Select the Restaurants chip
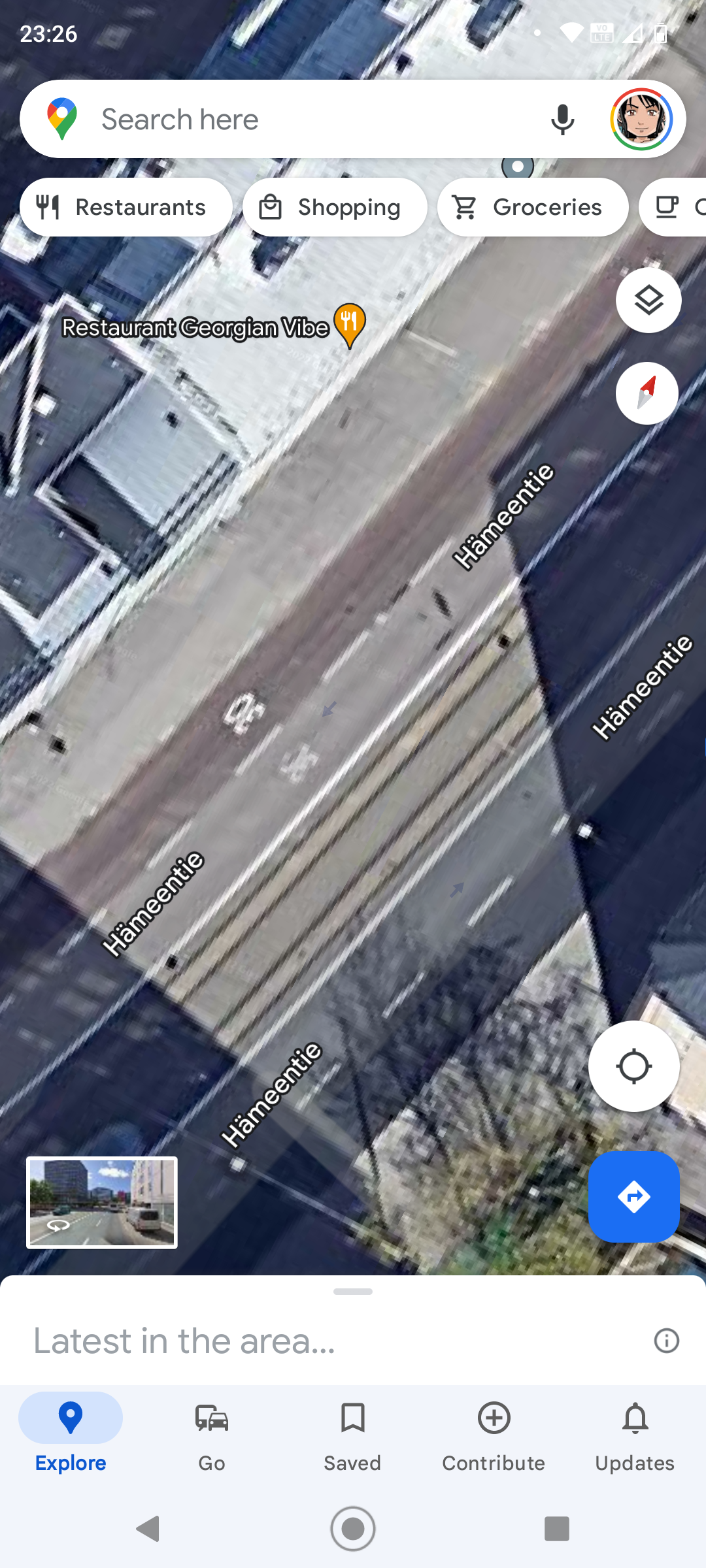706x1568 pixels. point(126,207)
